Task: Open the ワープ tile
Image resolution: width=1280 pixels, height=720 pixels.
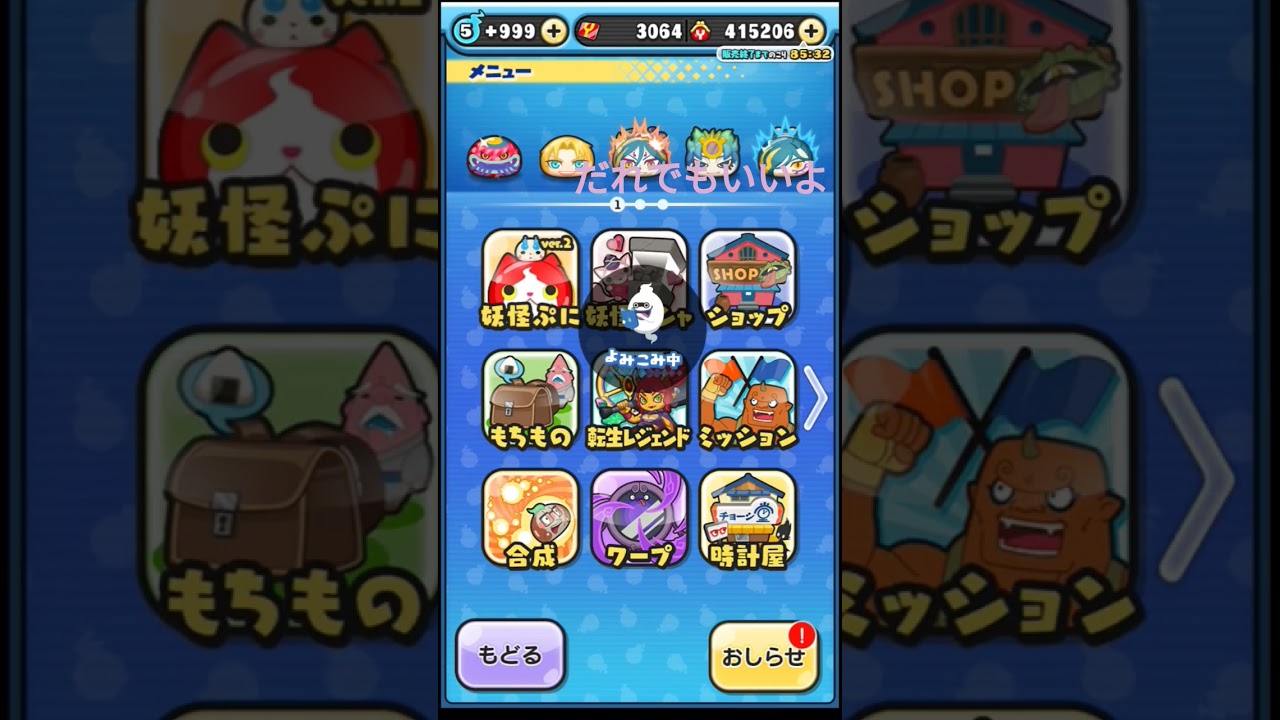Action: pyautogui.click(x=639, y=519)
